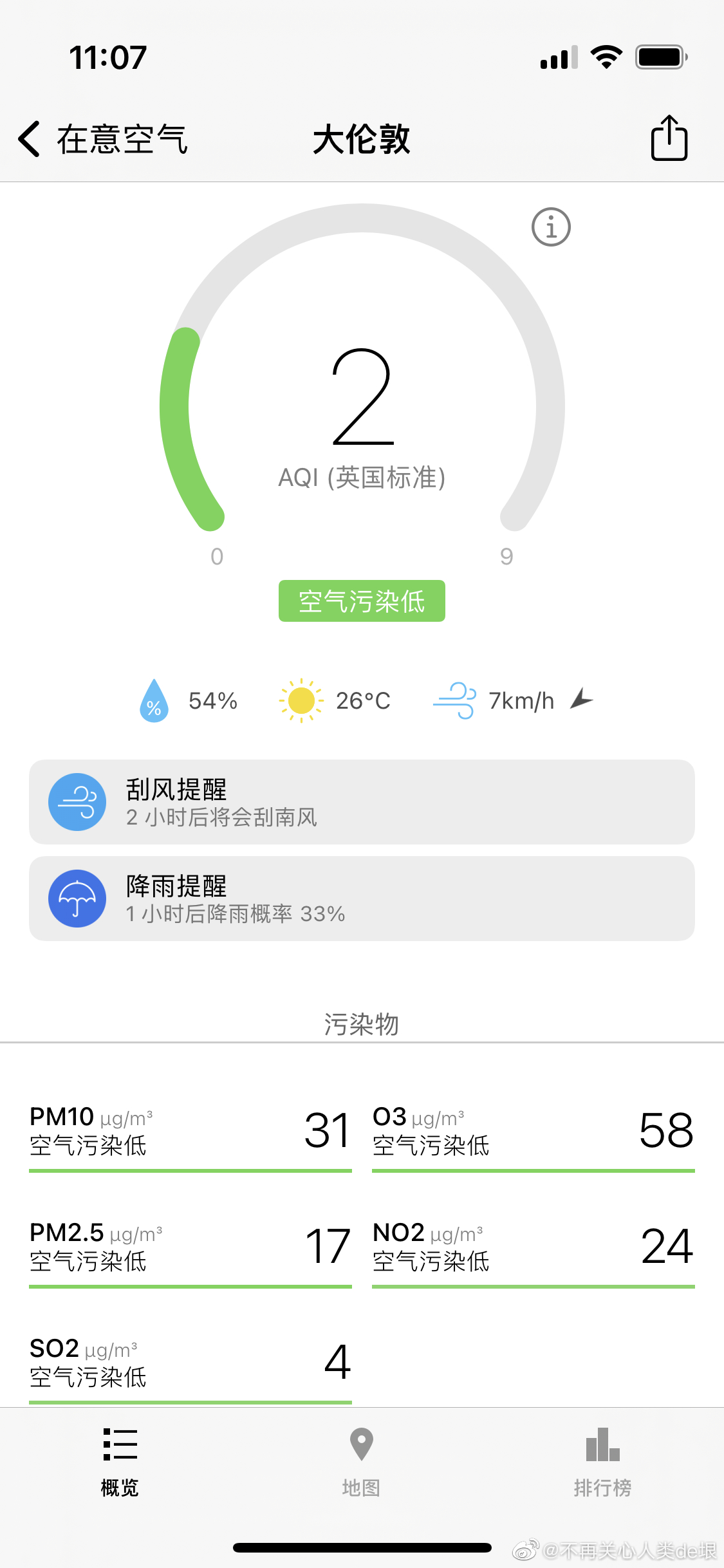The height and width of the screenshot is (1568, 724).
Task: View SO2 pollutant details
Action: click(190, 1363)
